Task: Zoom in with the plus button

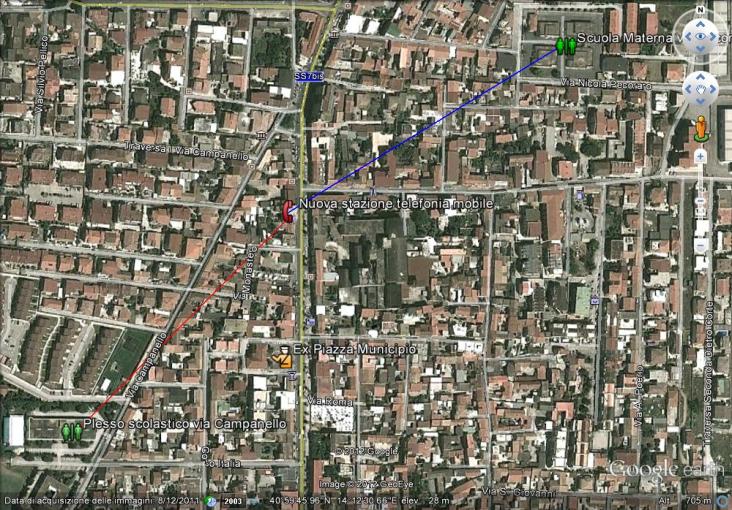Action: point(700,156)
